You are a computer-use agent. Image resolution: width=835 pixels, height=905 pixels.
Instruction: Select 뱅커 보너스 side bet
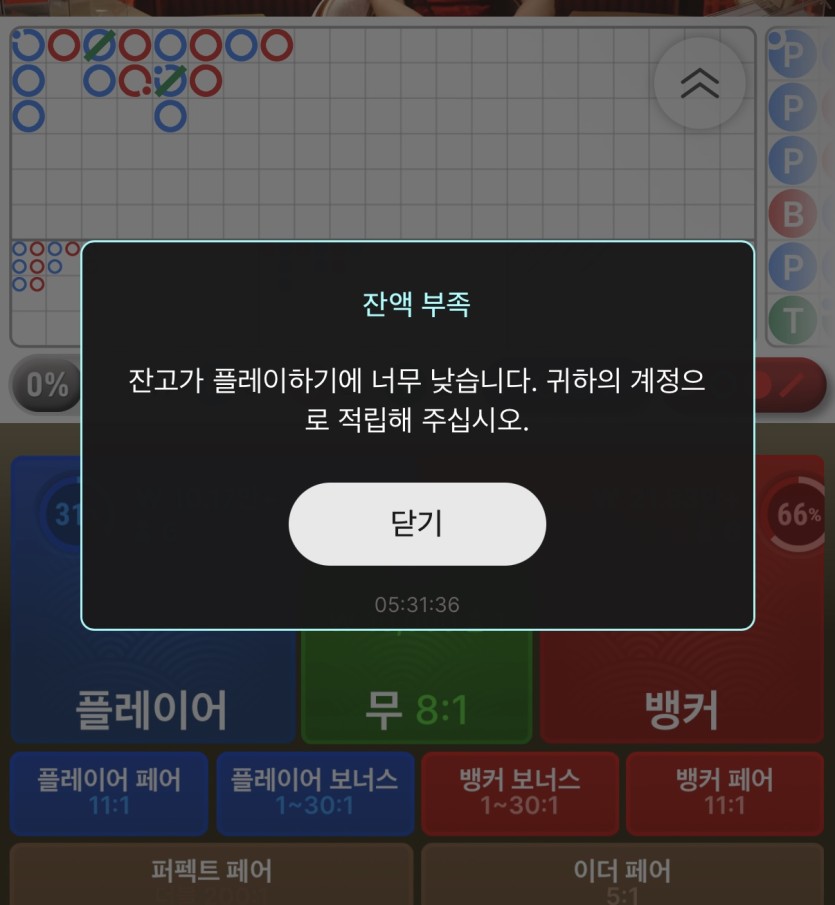(x=520, y=792)
